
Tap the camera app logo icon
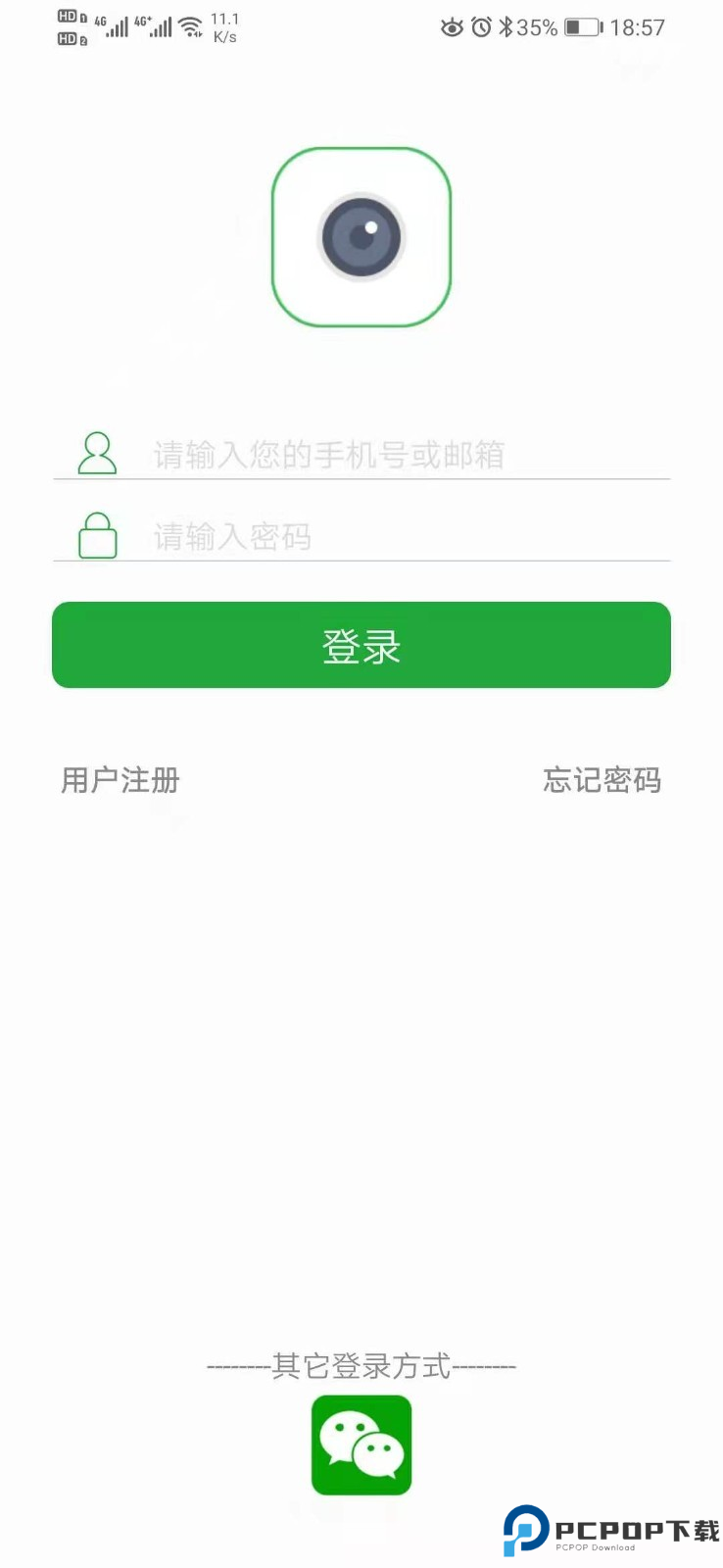pos(361,235)
